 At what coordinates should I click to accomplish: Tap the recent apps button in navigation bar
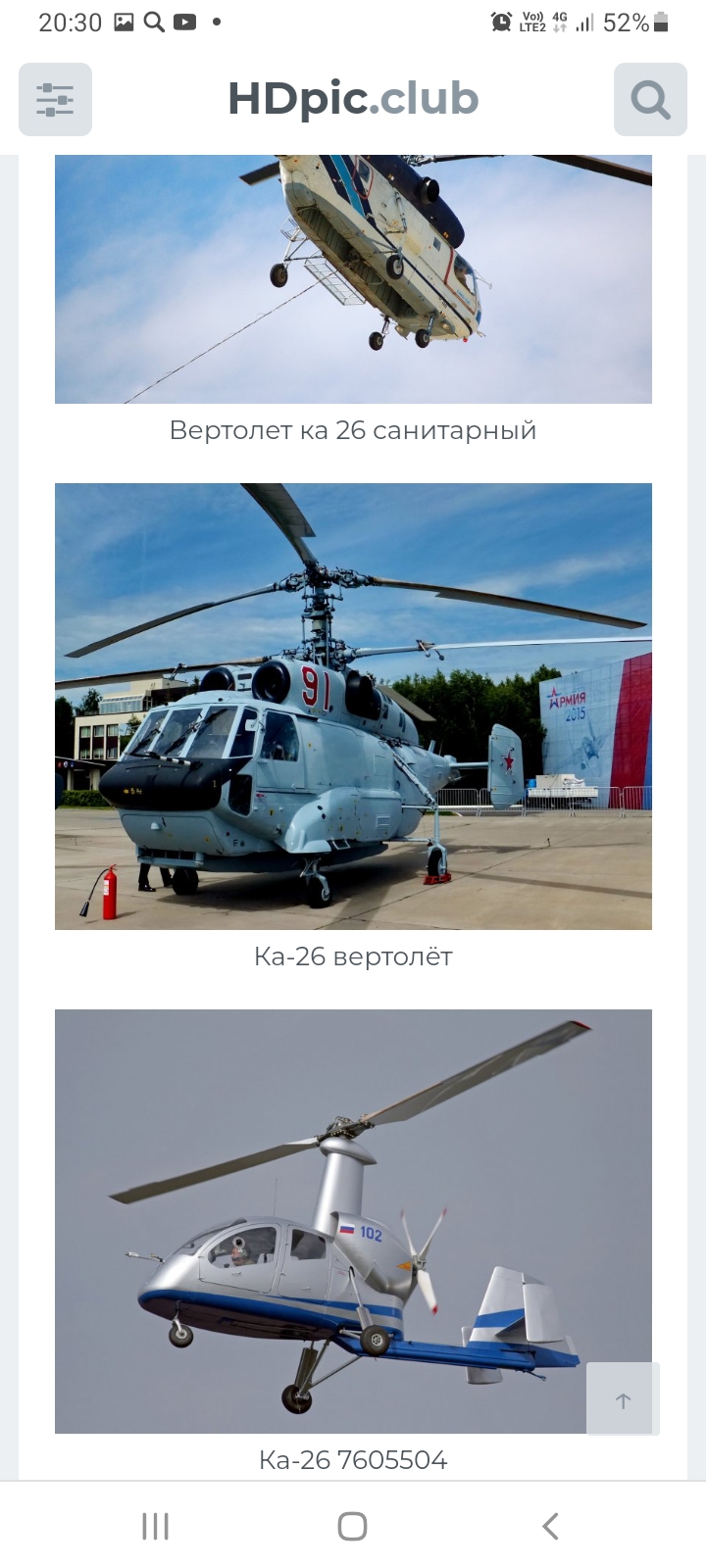point(155,1525)
